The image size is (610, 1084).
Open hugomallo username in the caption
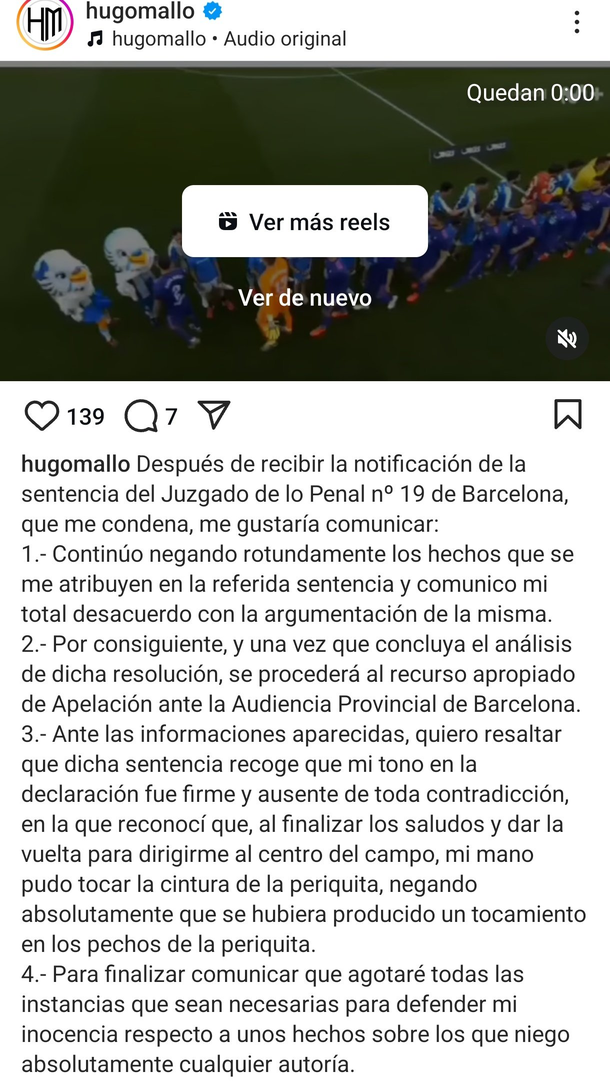click(75, 465)
